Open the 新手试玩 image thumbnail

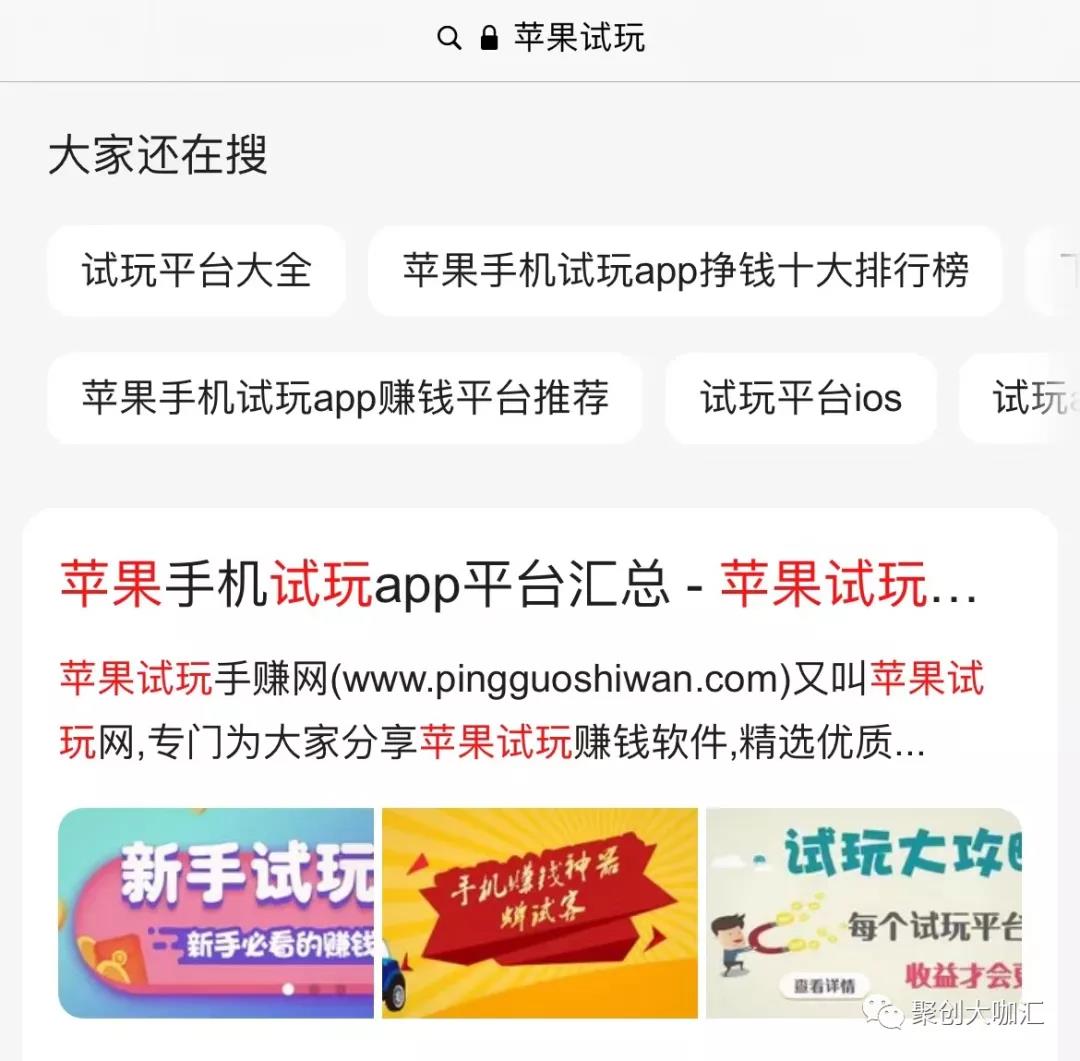(x=216, y=912)
